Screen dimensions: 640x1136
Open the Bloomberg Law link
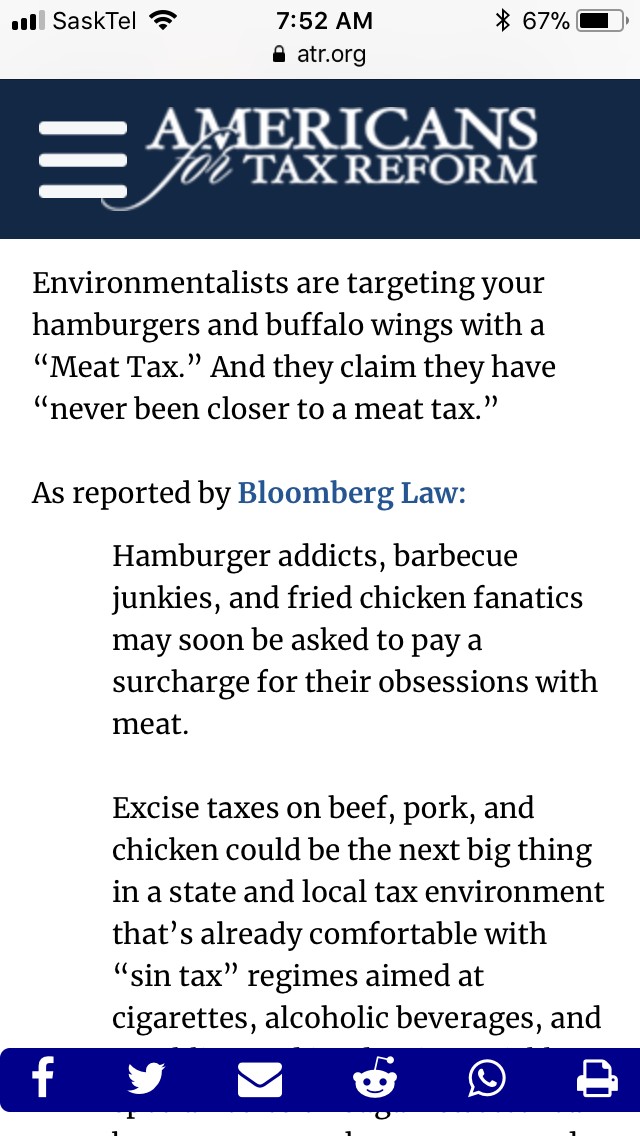tap(352, 493)
